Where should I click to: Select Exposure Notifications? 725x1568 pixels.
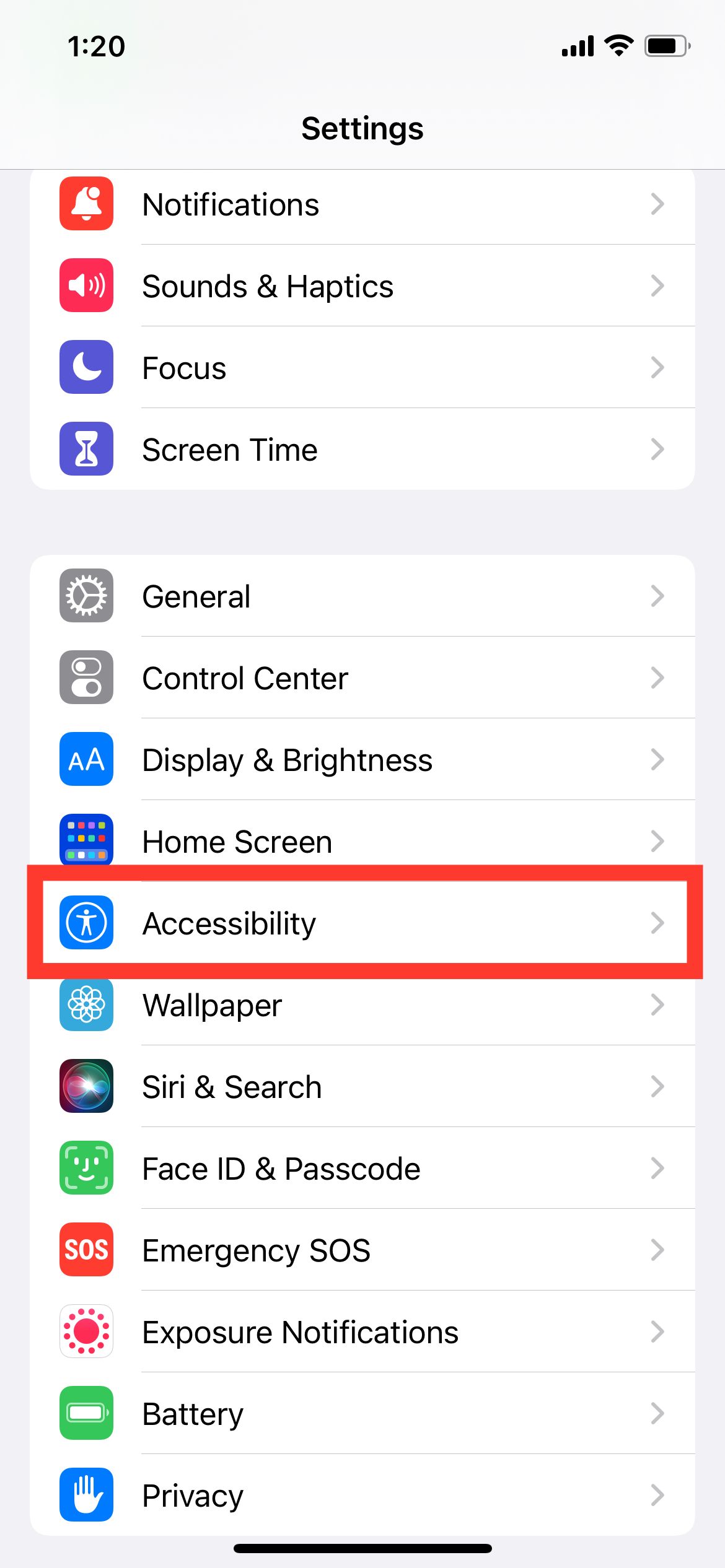362,1332
